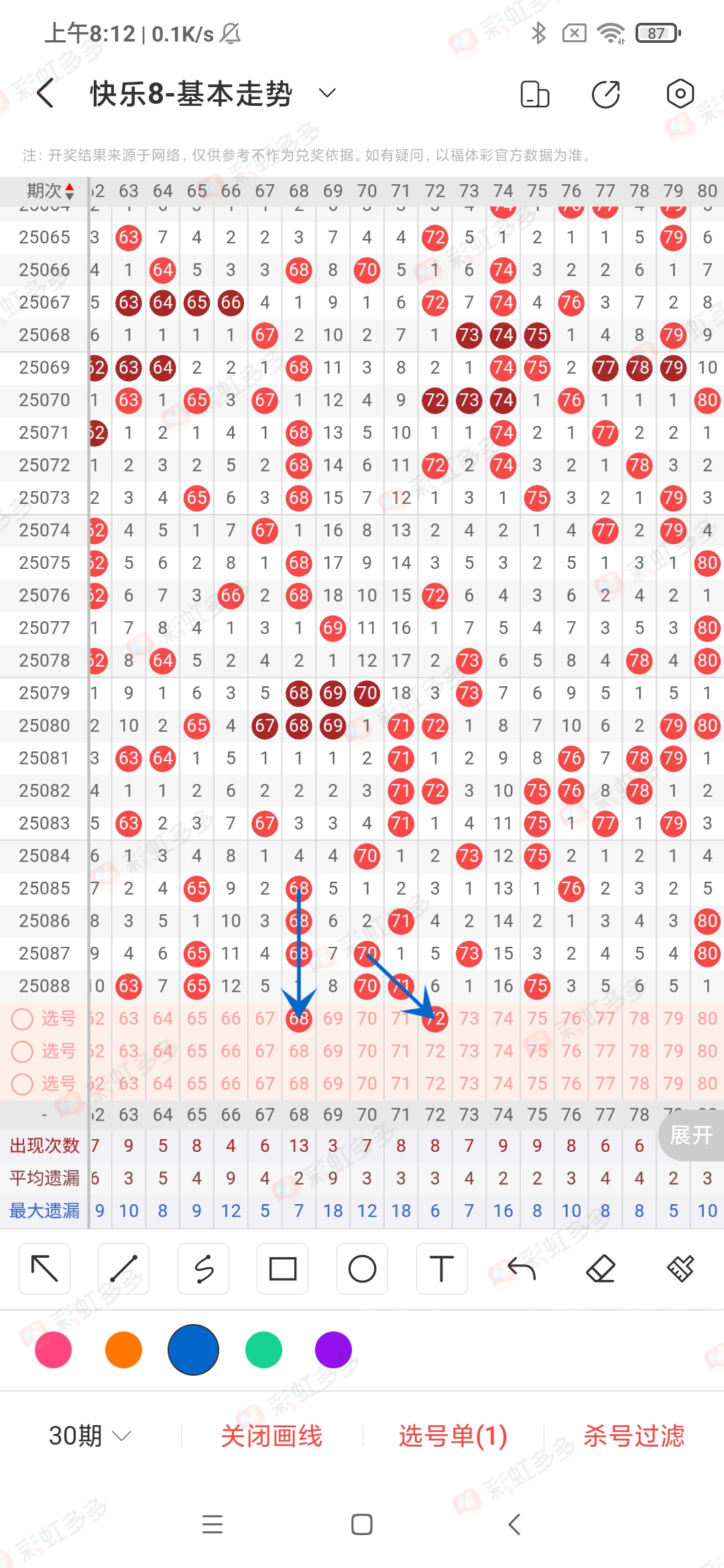Choose the text annotation tool
This screenshot has width=724, height=1568.
click(x=441, y=1268)
